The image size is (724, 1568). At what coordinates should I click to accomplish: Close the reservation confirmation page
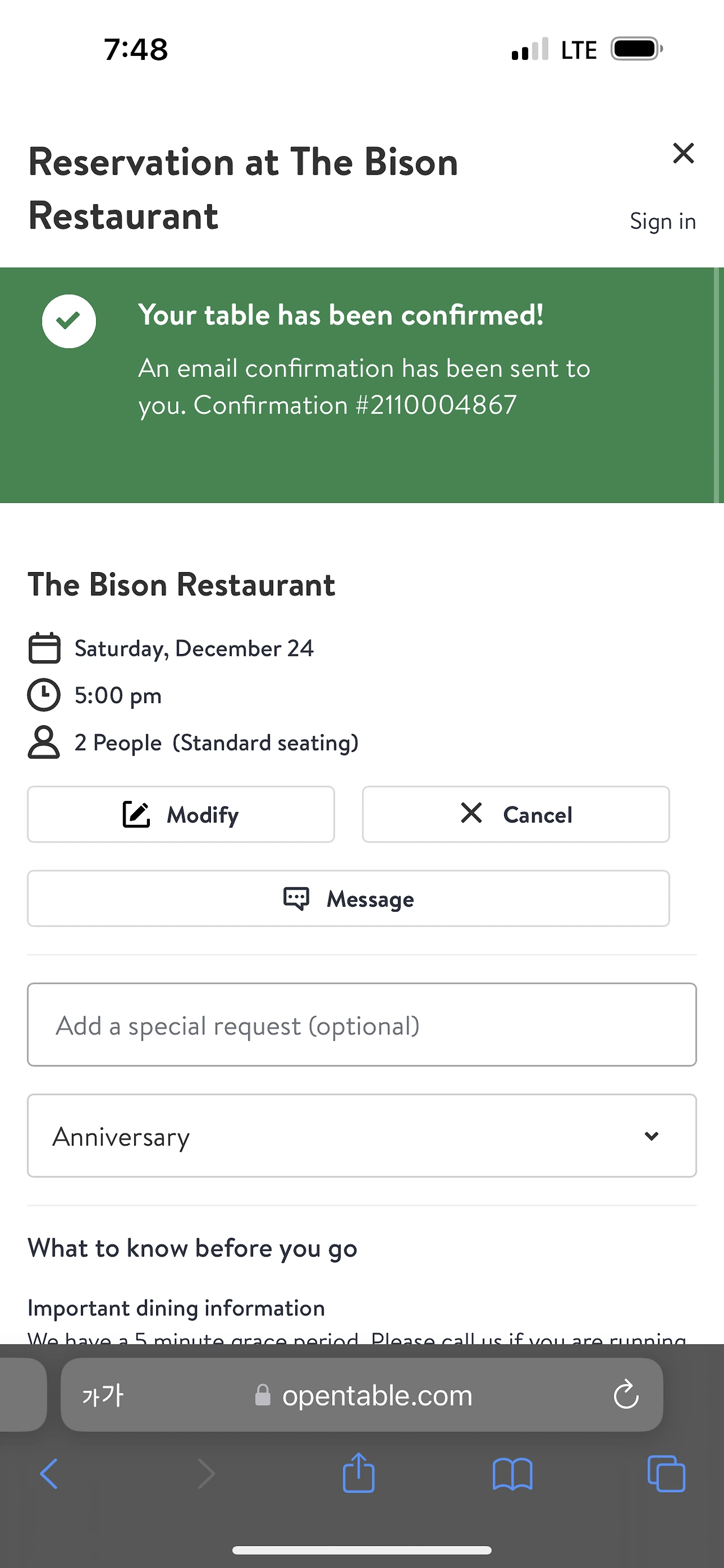coord(683,153)
